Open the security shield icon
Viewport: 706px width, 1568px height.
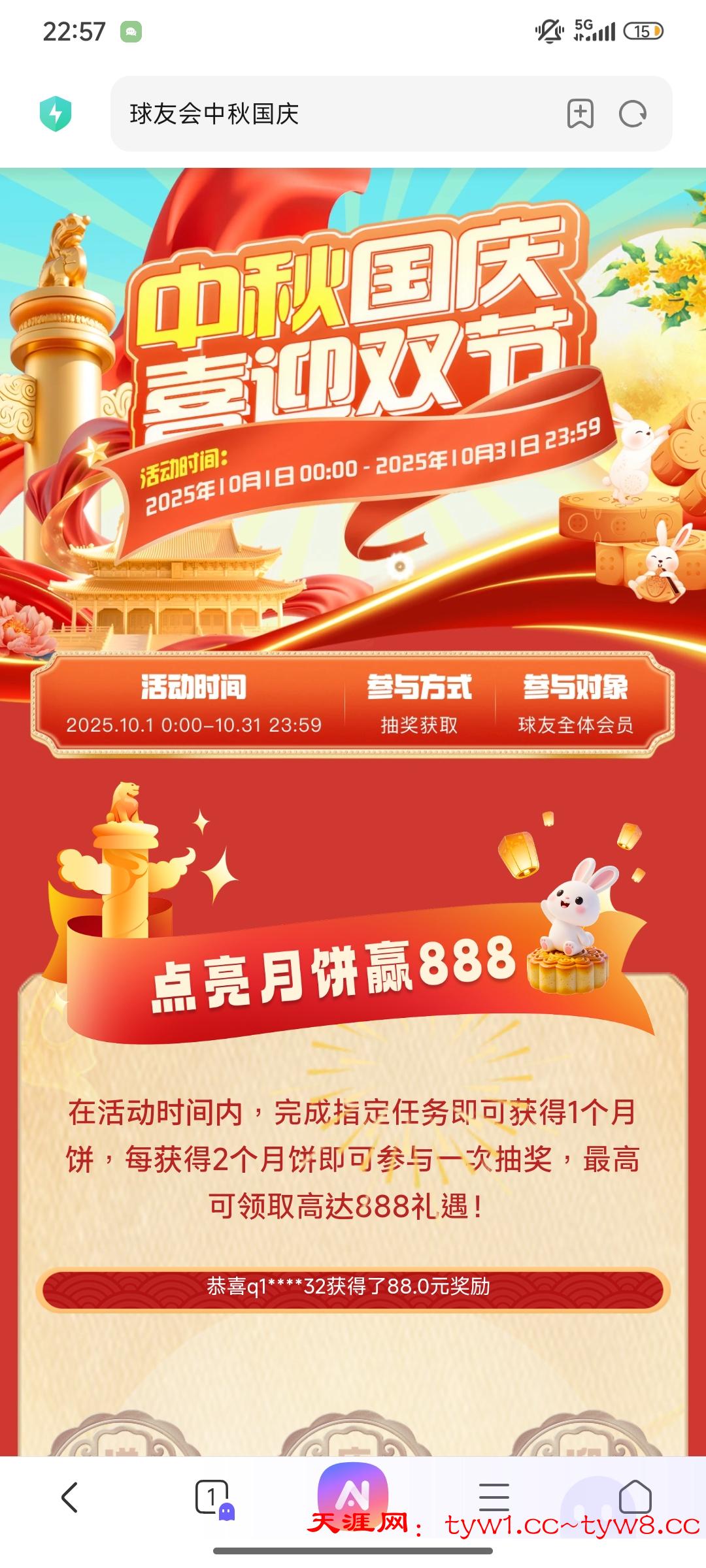[x=56, y=114]
